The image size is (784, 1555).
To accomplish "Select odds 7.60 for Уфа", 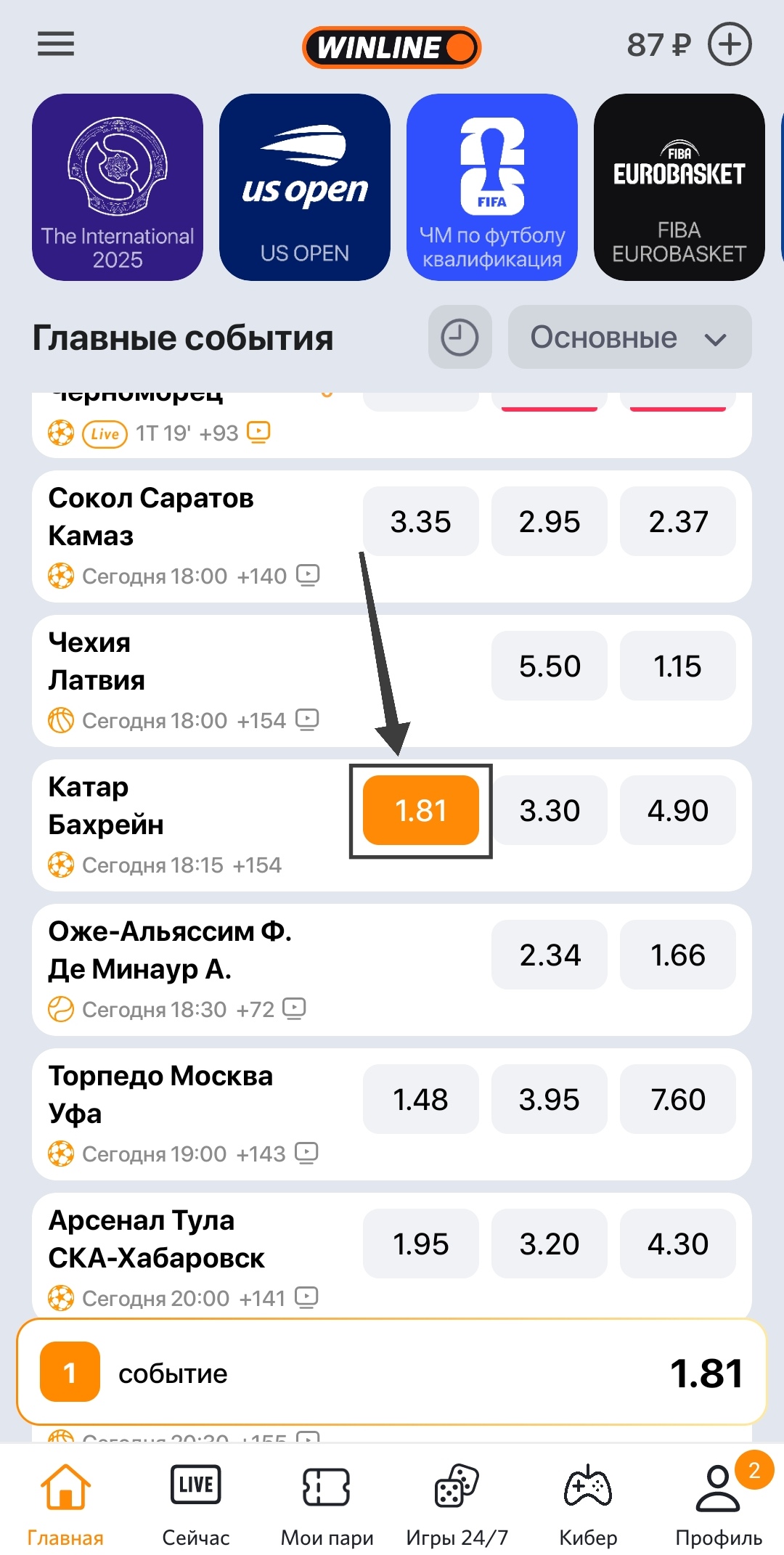I will coord(677,1099).
